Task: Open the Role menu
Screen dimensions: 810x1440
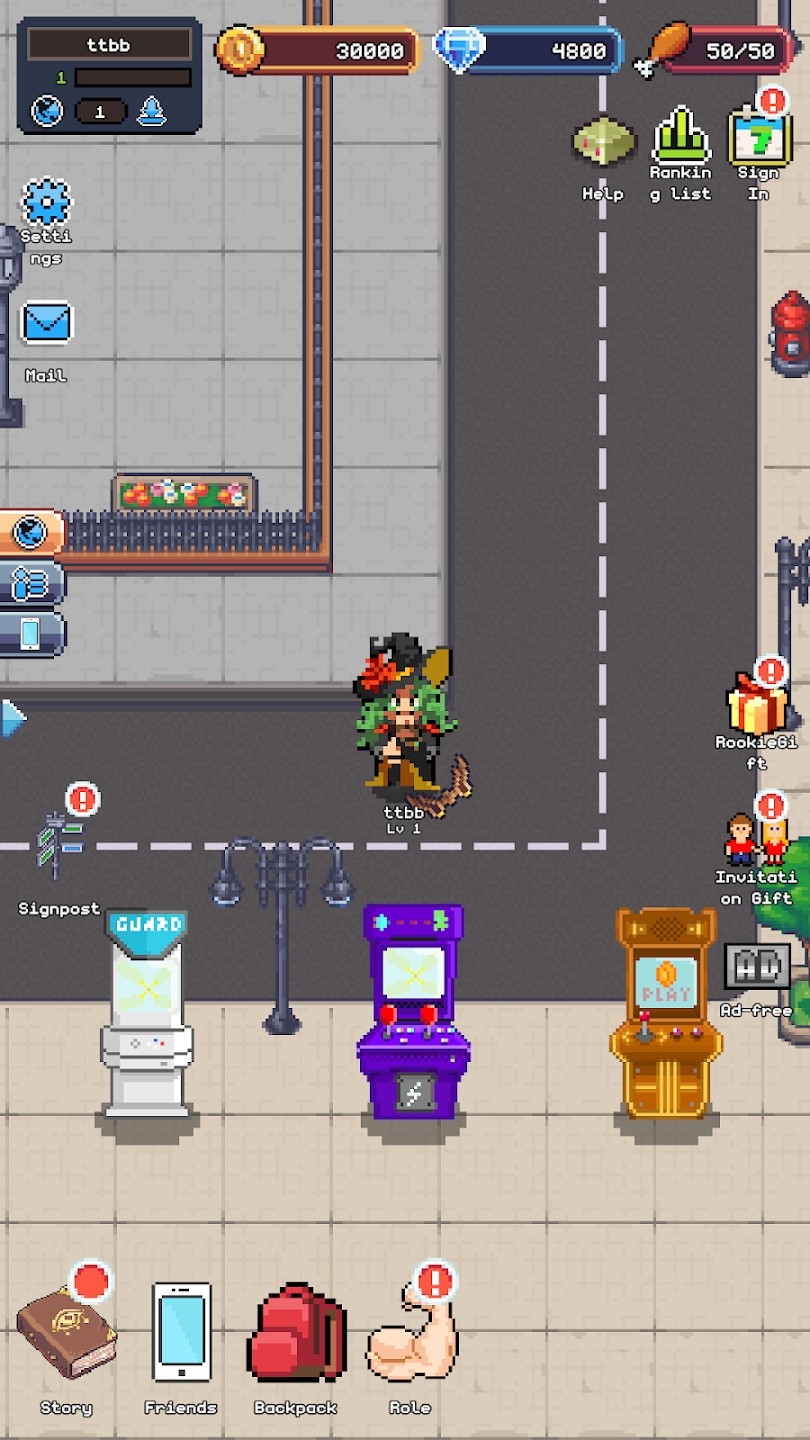Action: (411, 1335)
